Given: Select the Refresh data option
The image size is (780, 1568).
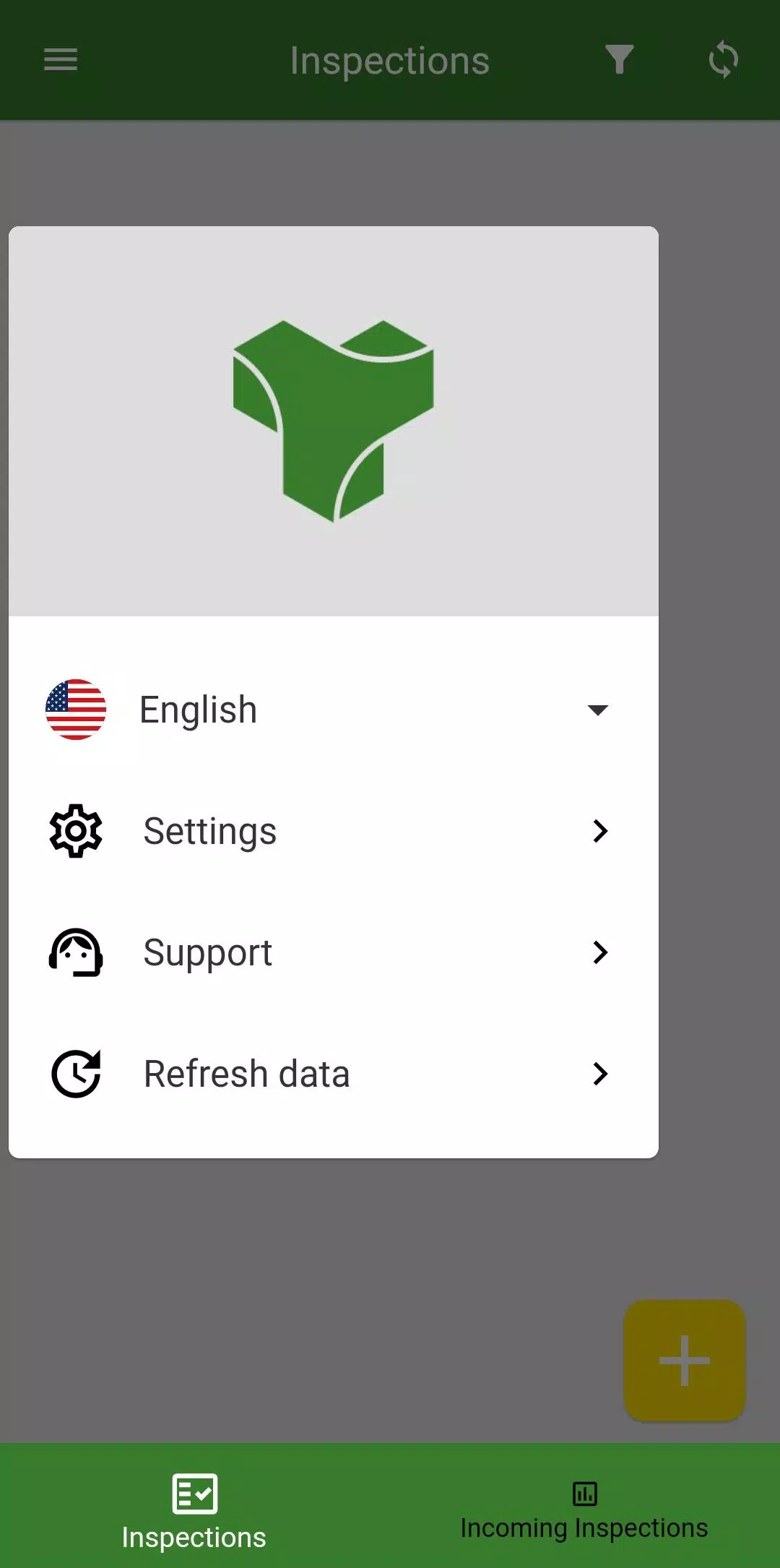Looking at the screenshot, I should pyautogui.click(x=333, y=1074).
